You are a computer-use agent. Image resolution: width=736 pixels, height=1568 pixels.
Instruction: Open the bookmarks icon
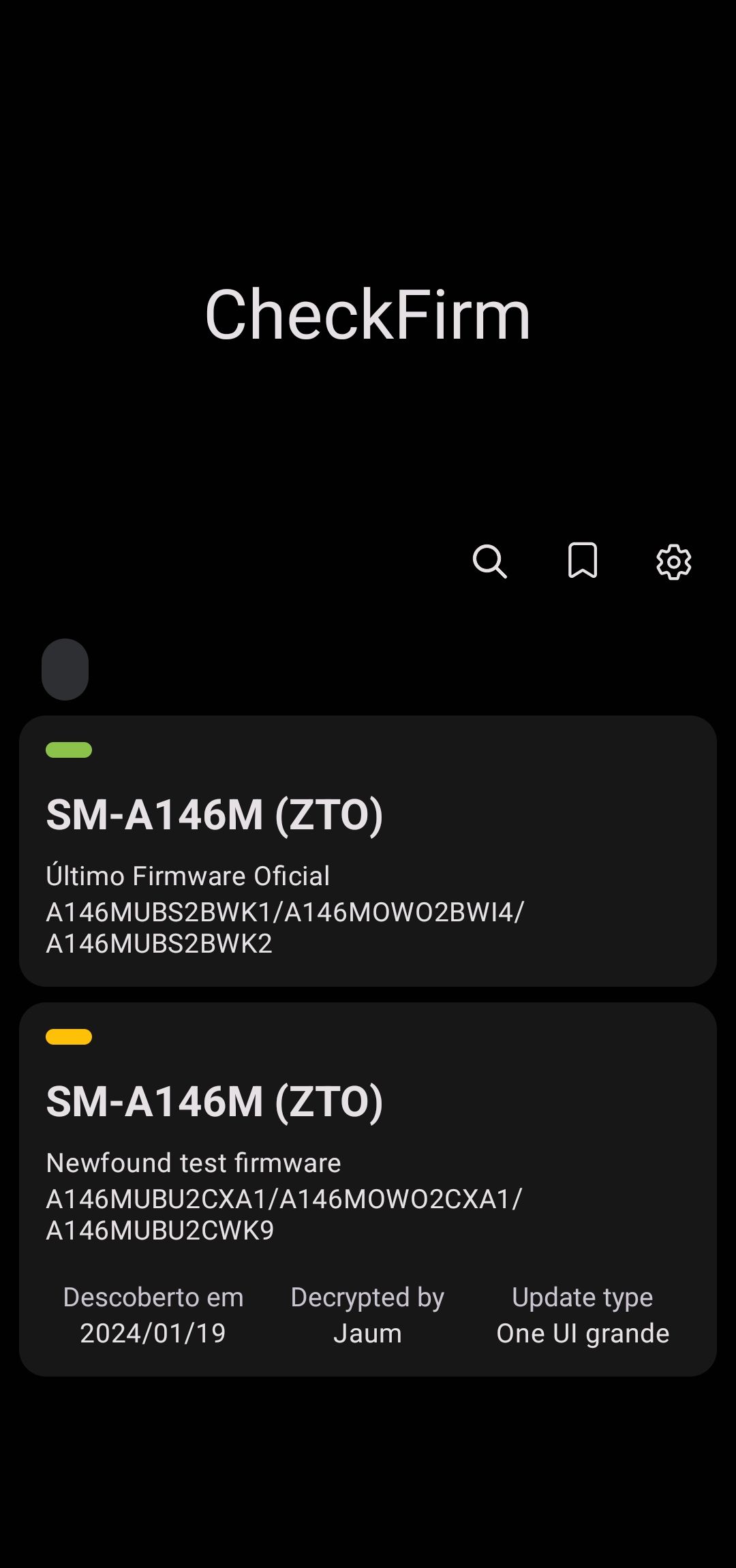[583, 561]
